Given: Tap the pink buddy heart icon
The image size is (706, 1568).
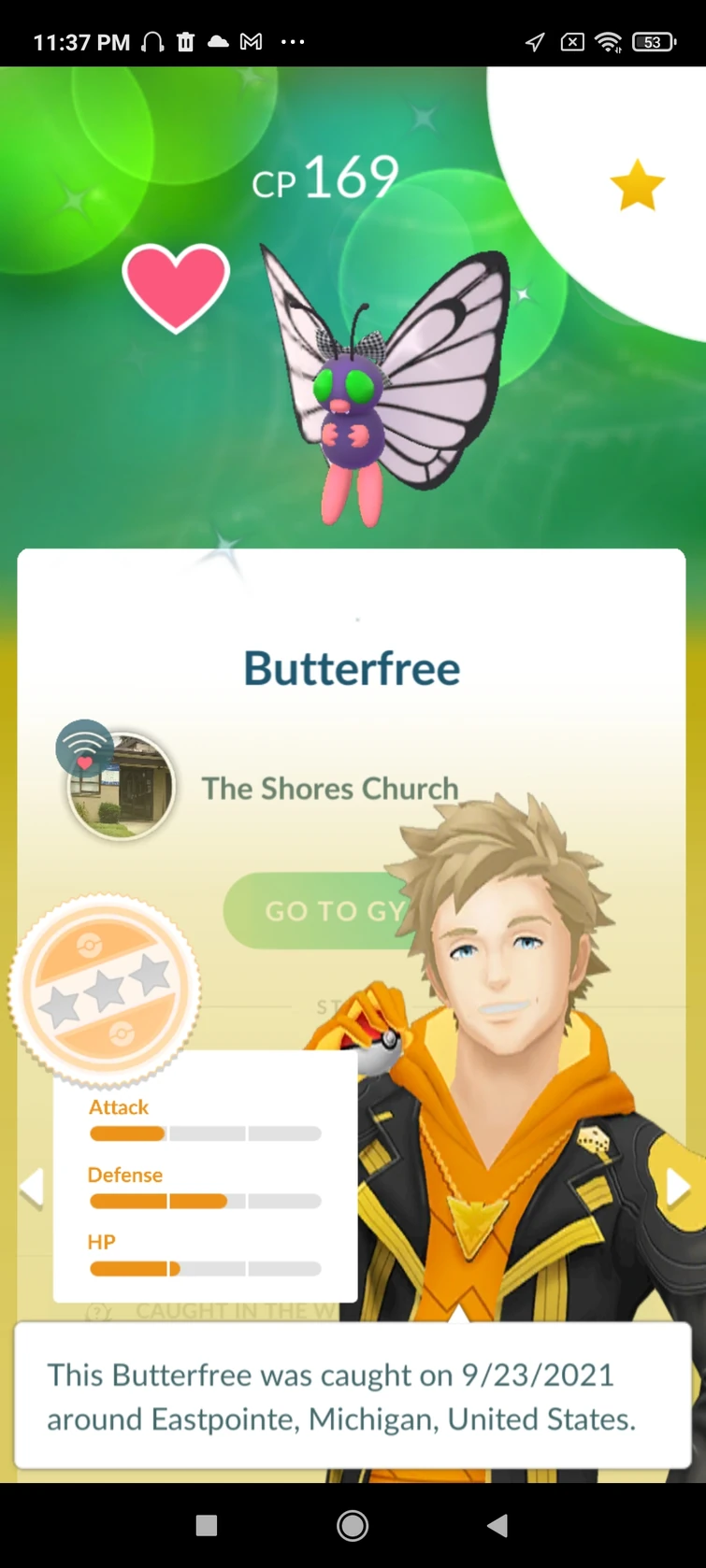Looking at the screenshot, I should click(x=178, y=288).
